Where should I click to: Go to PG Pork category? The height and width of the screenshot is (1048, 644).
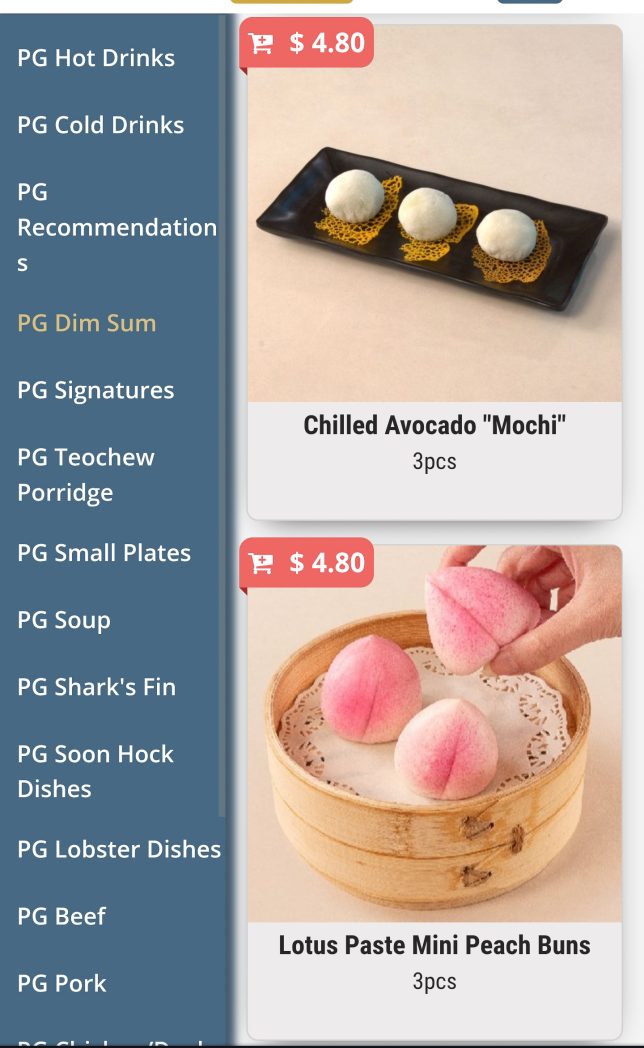pyautogui.click(x=61, y=983)
